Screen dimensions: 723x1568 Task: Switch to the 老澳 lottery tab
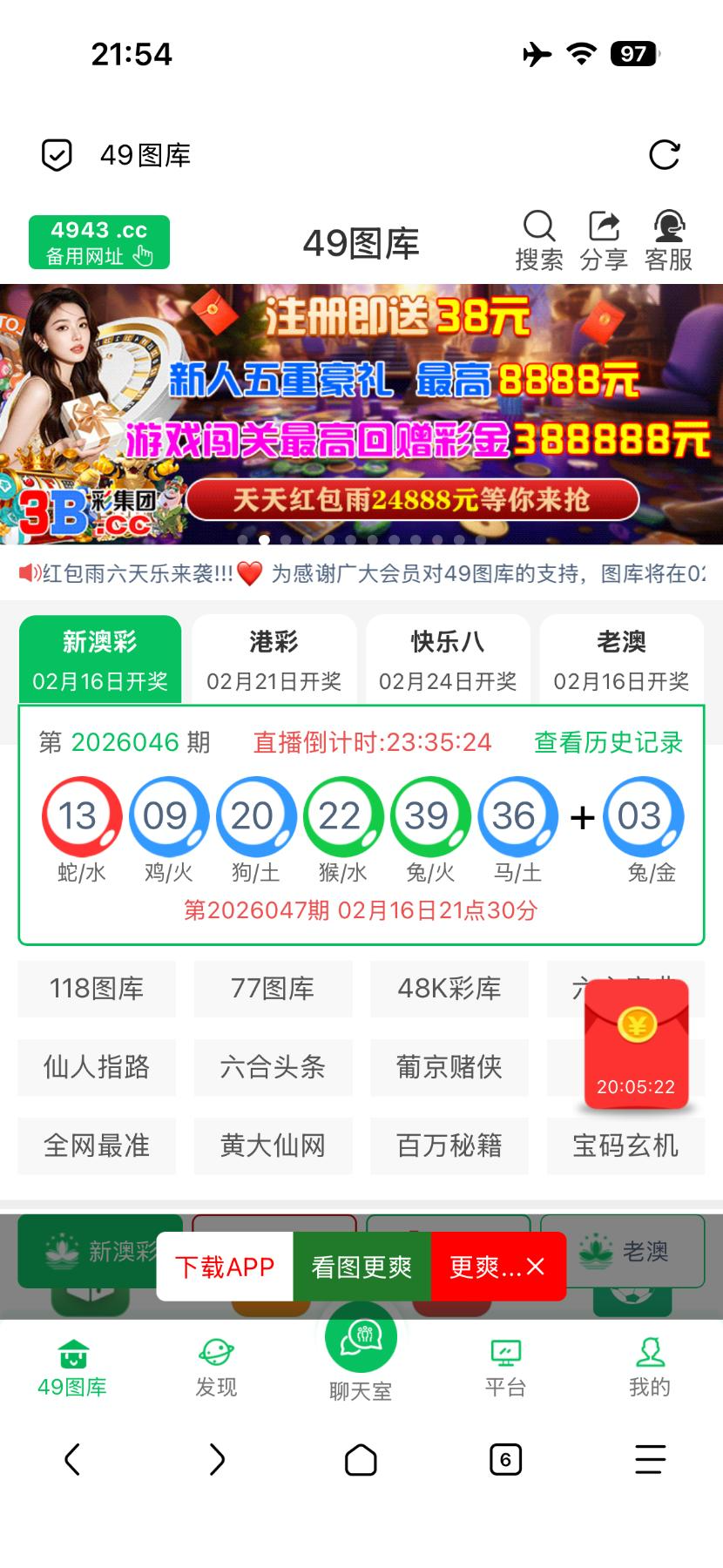[x=621, y=659]
